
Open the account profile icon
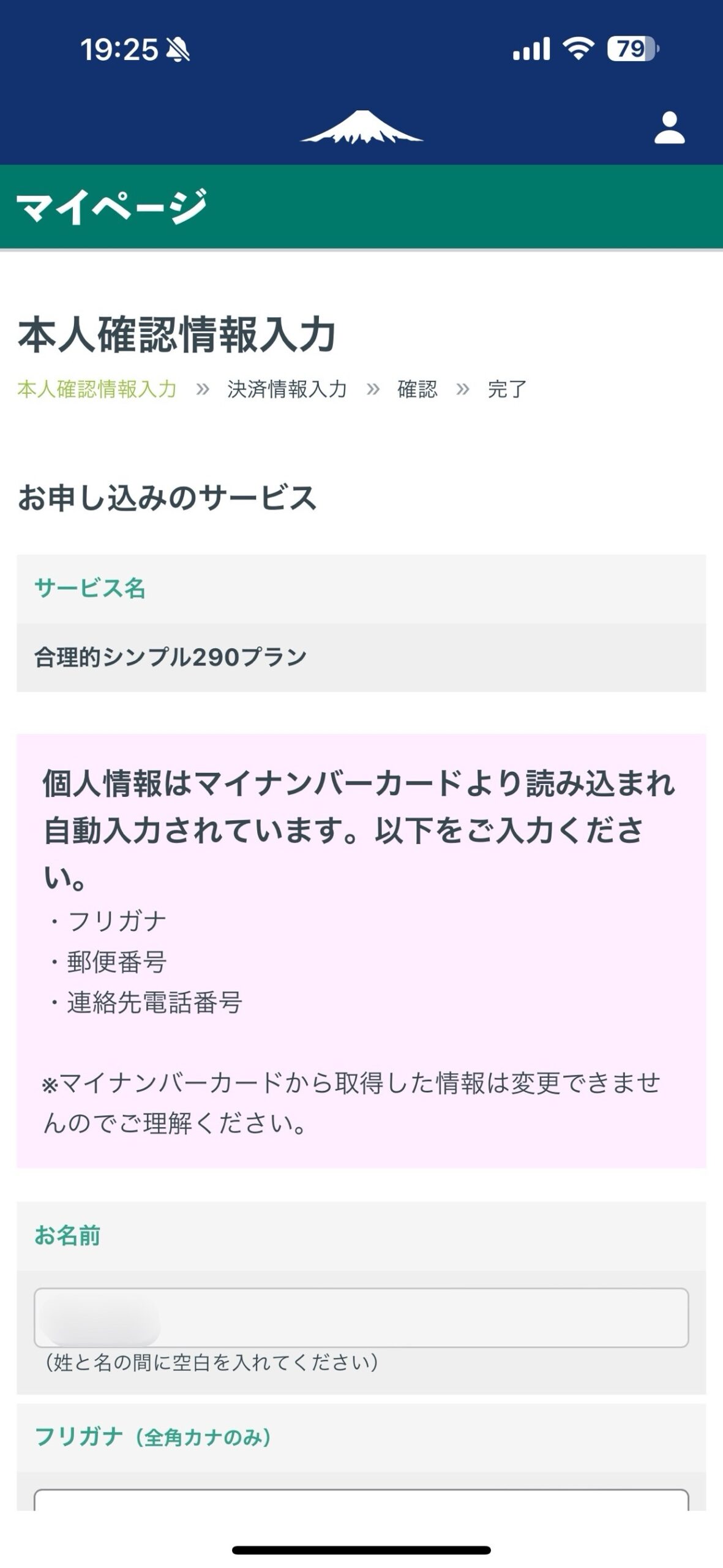tap(669, 128)
